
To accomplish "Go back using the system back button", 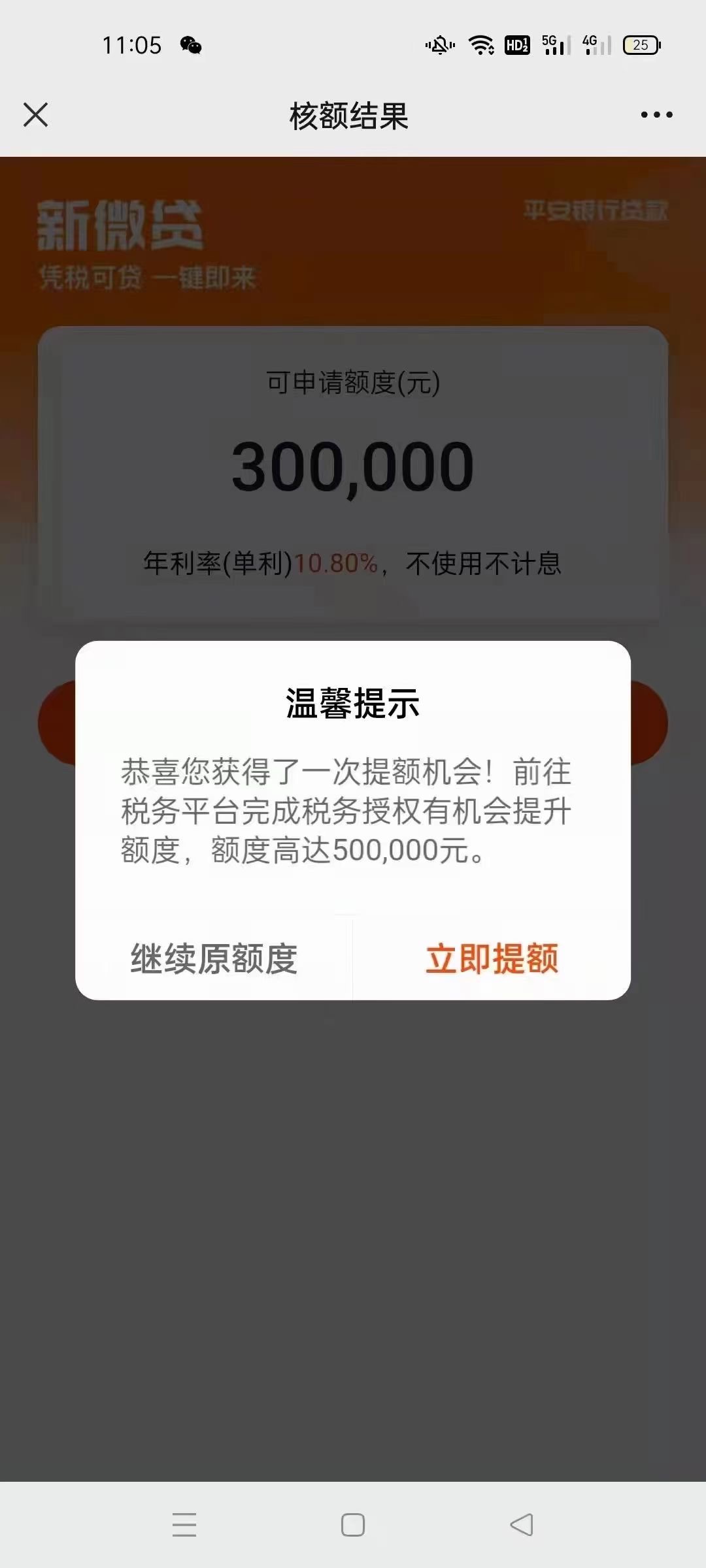I will pos(522,1525).
